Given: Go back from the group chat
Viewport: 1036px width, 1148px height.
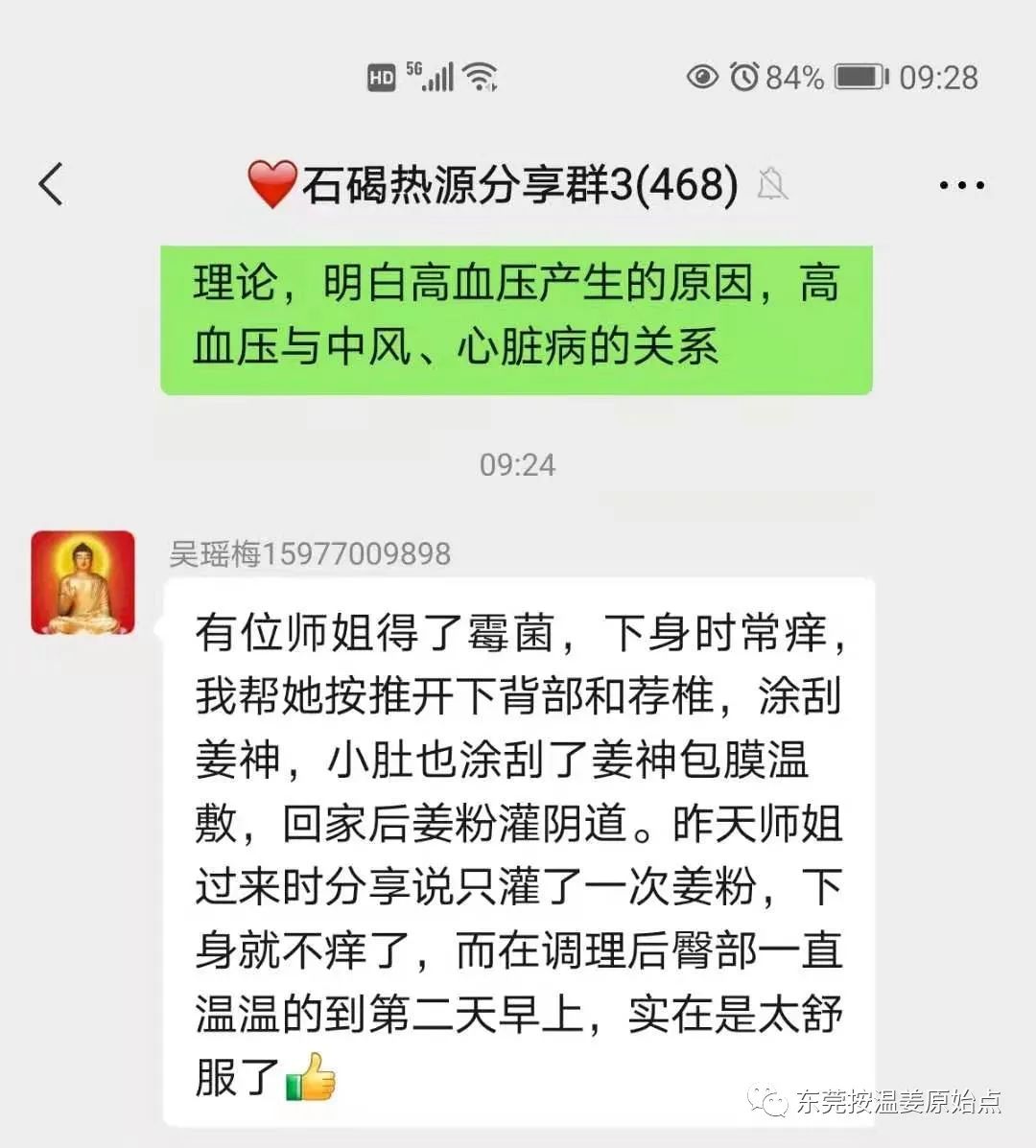Looking at the screenshot, I should tap(52, 184).
